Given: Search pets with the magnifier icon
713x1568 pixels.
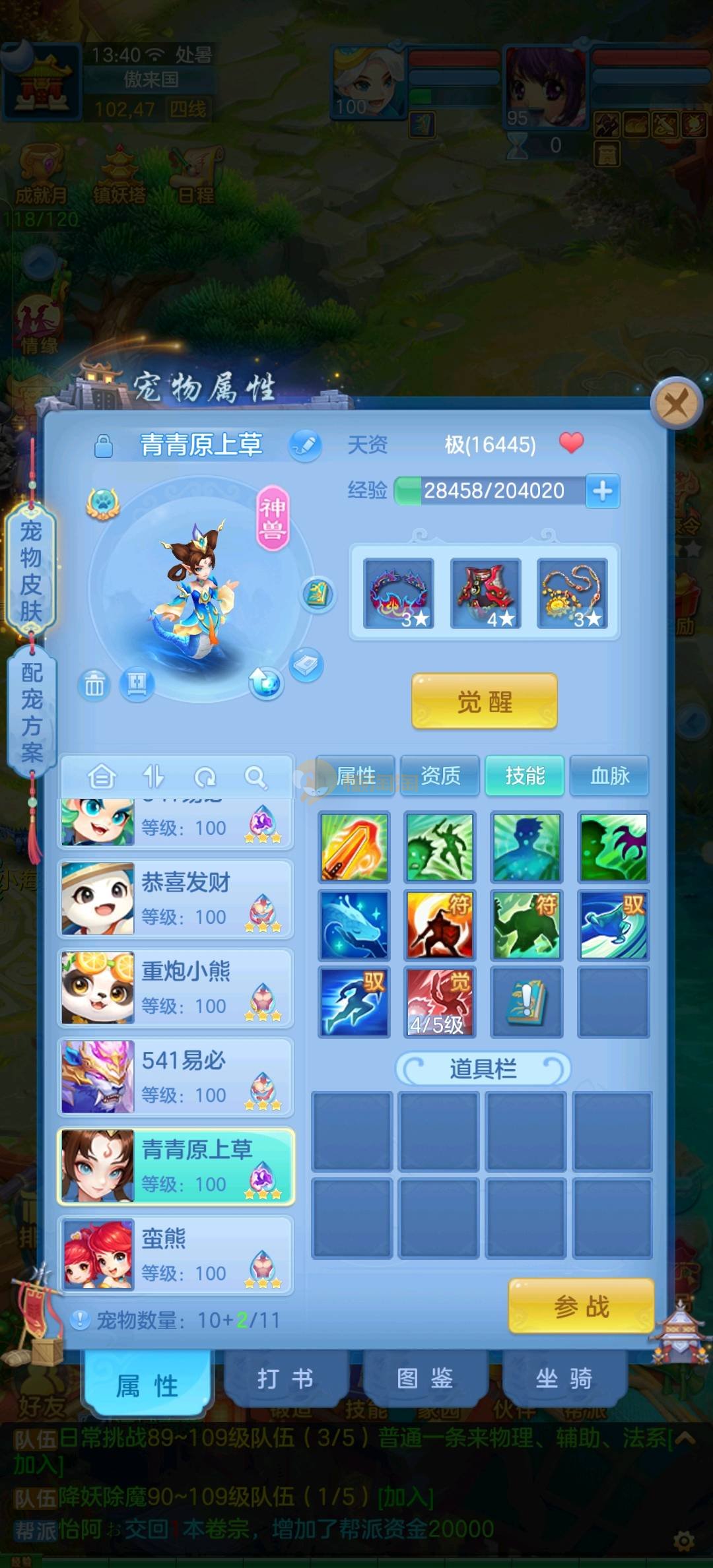Looking at the screenshot, I should tap(255, 777).
